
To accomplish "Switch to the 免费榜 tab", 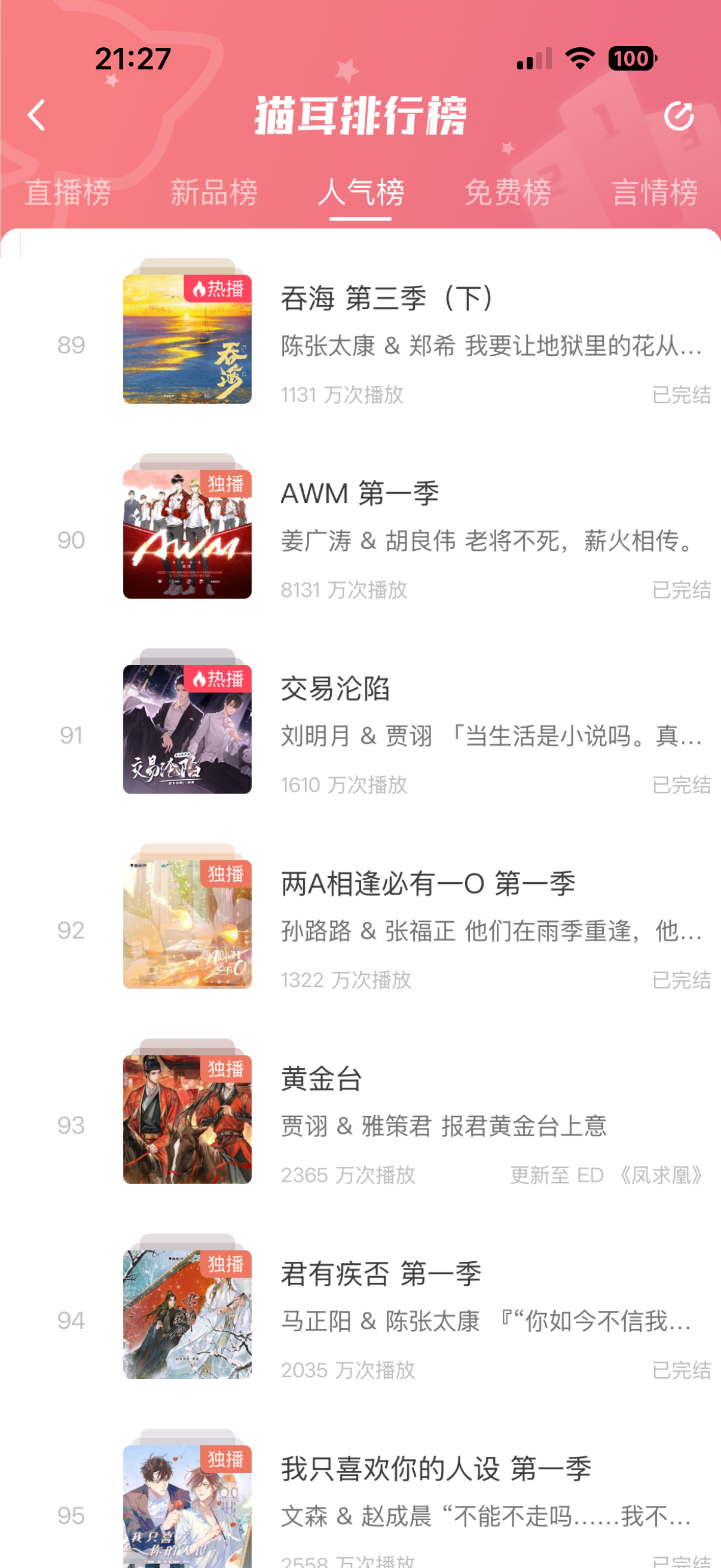I will (x=508, y=193).
